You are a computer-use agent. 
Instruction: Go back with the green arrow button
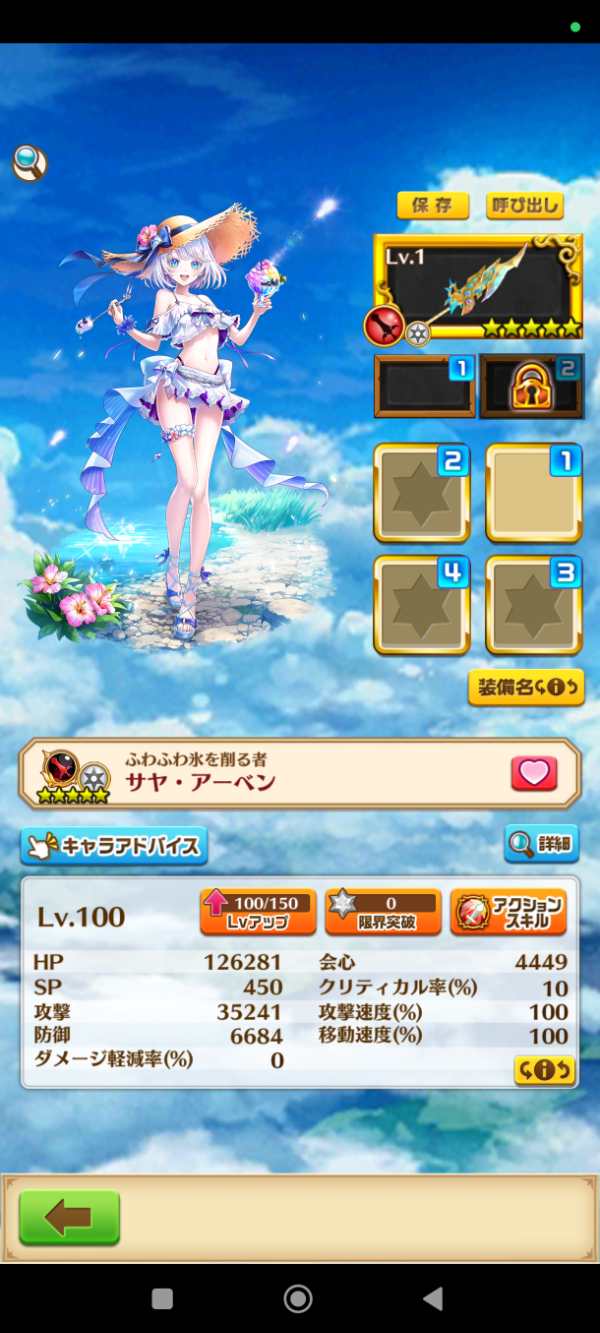(69, 1217)
